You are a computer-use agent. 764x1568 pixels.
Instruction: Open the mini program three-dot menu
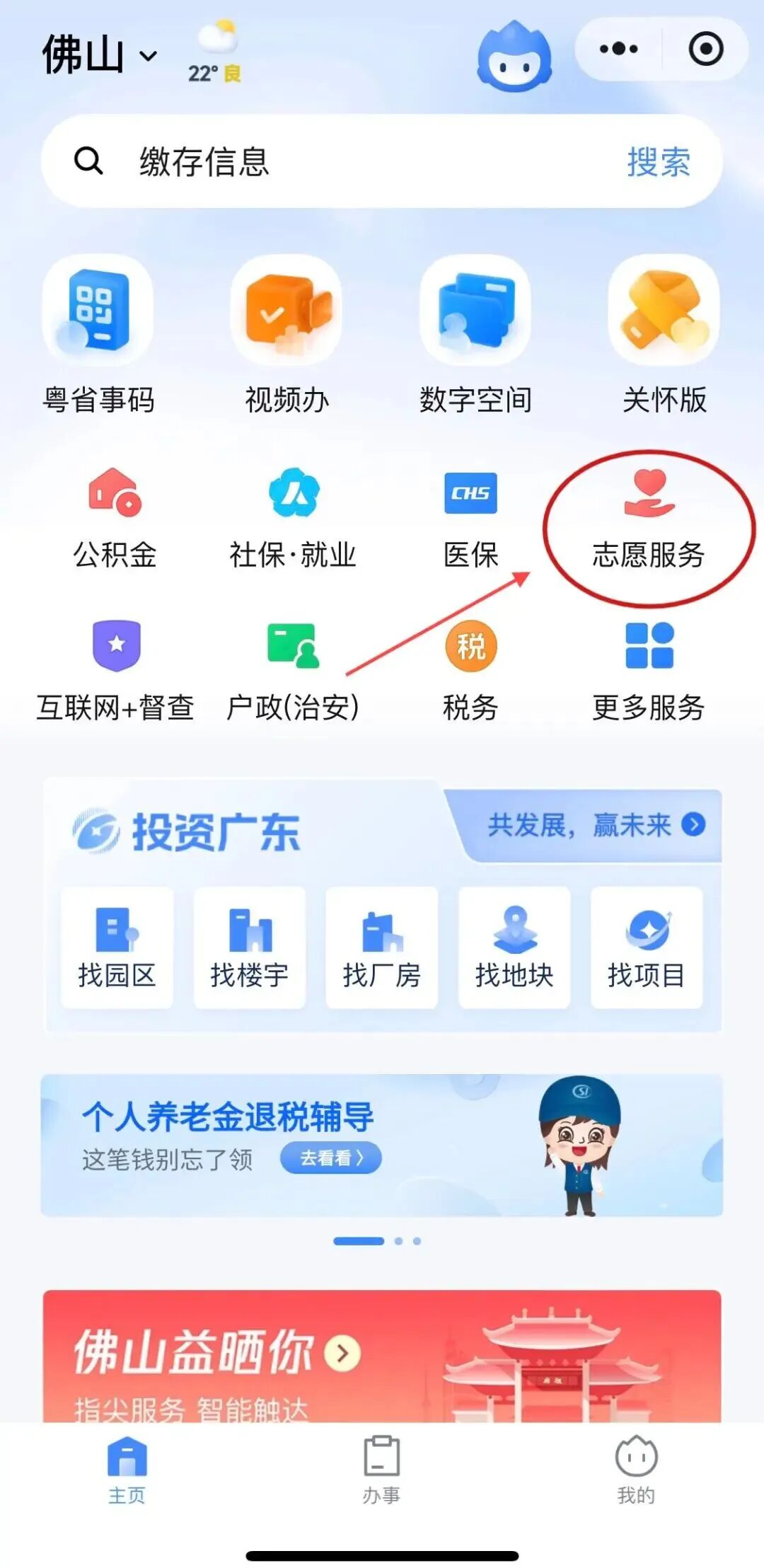[x=619, y=49]
